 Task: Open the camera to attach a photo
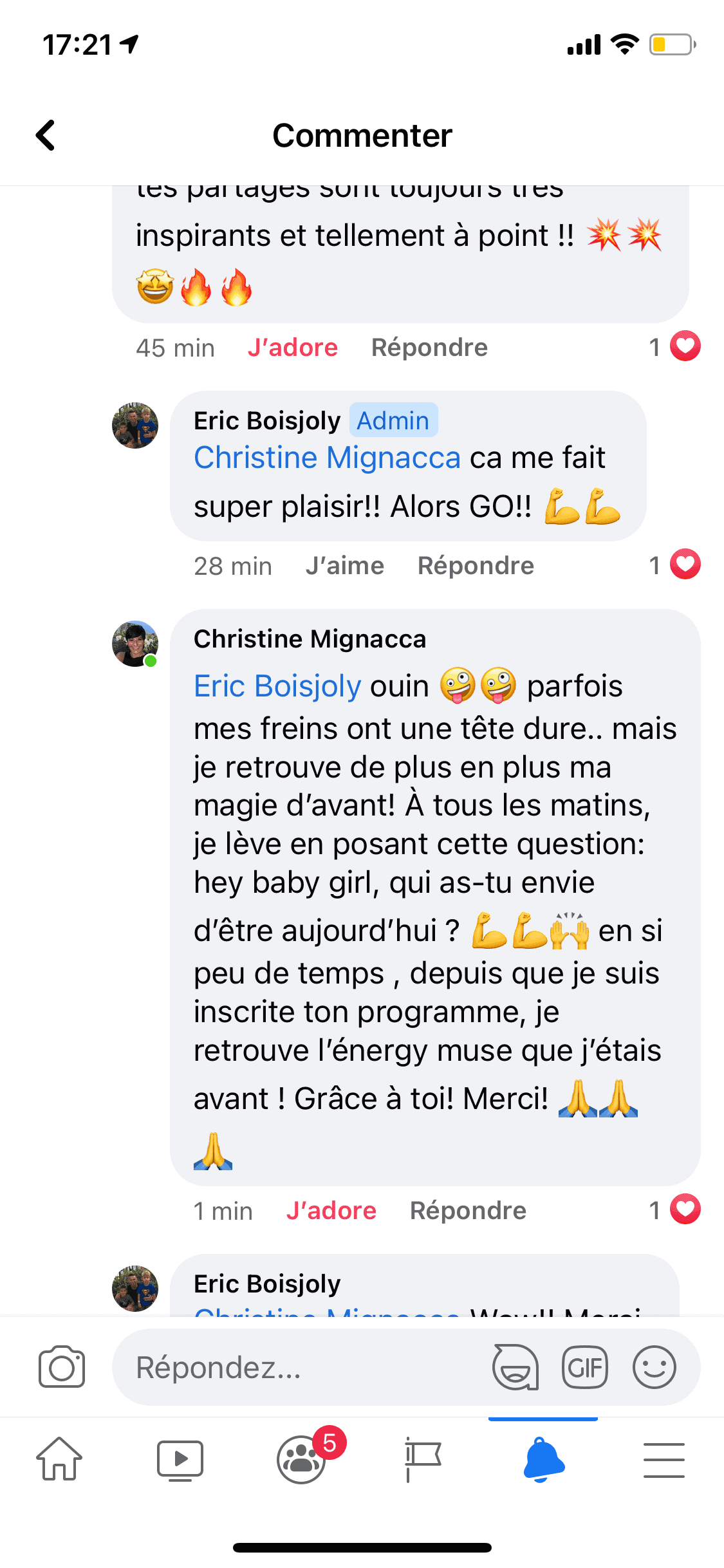62,1367
